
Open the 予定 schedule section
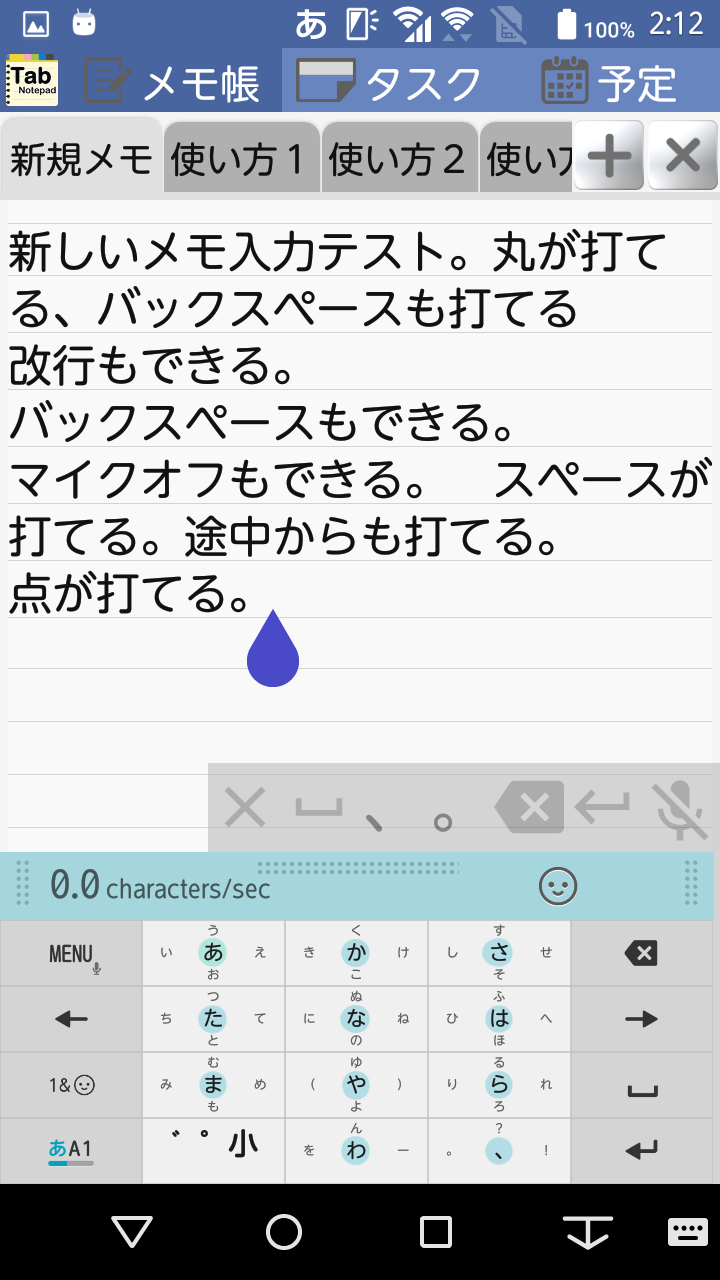point(610,82)
